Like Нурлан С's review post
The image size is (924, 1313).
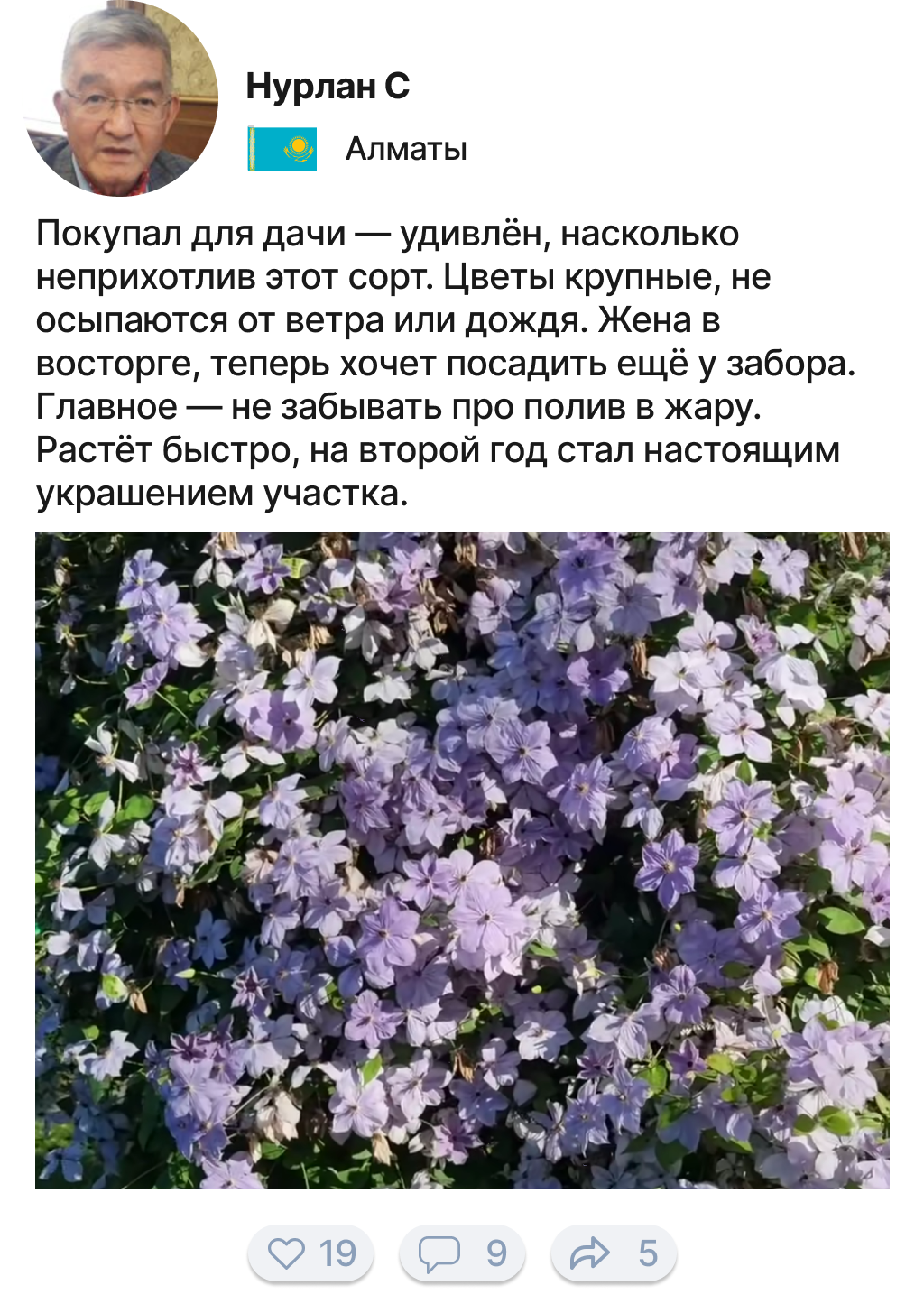point(310,1253)
